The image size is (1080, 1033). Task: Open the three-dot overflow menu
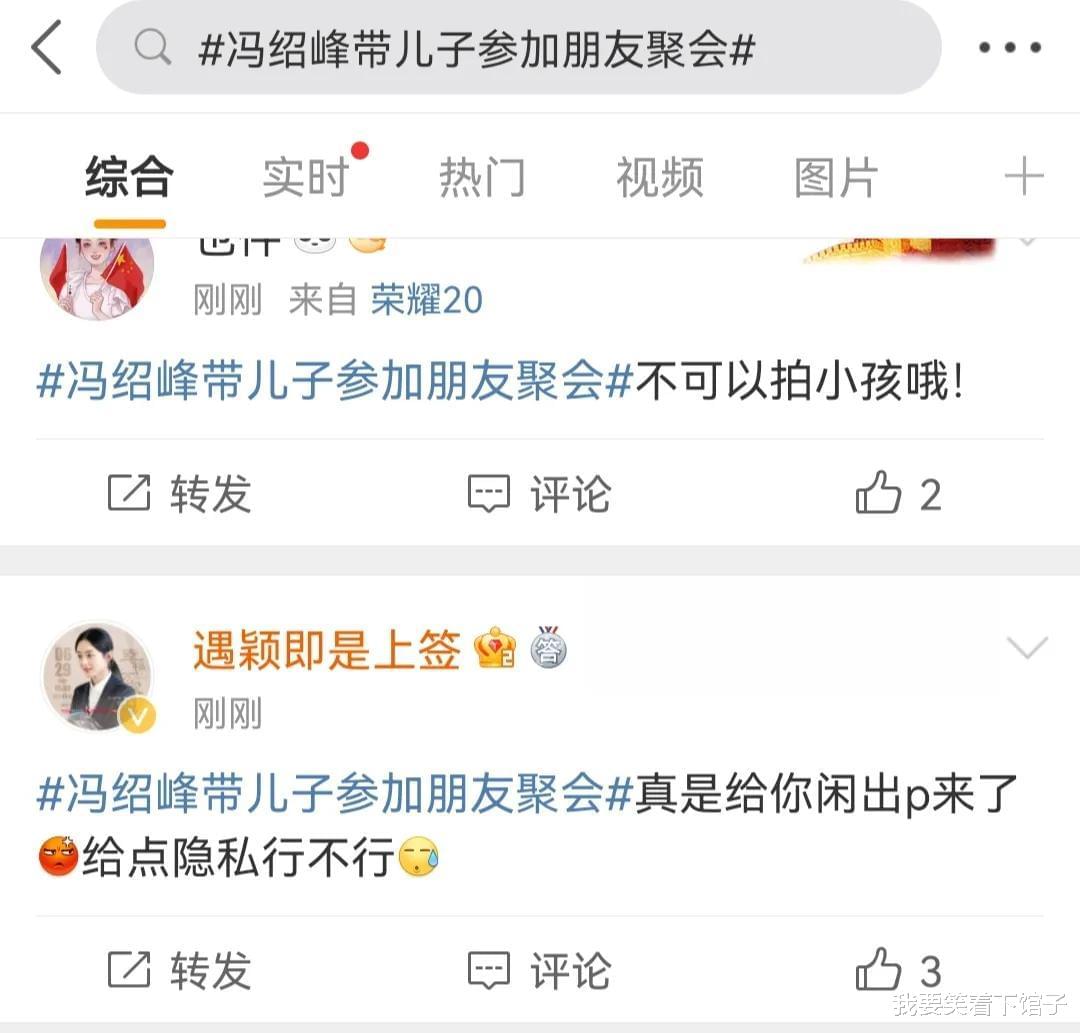[1010, 47]
